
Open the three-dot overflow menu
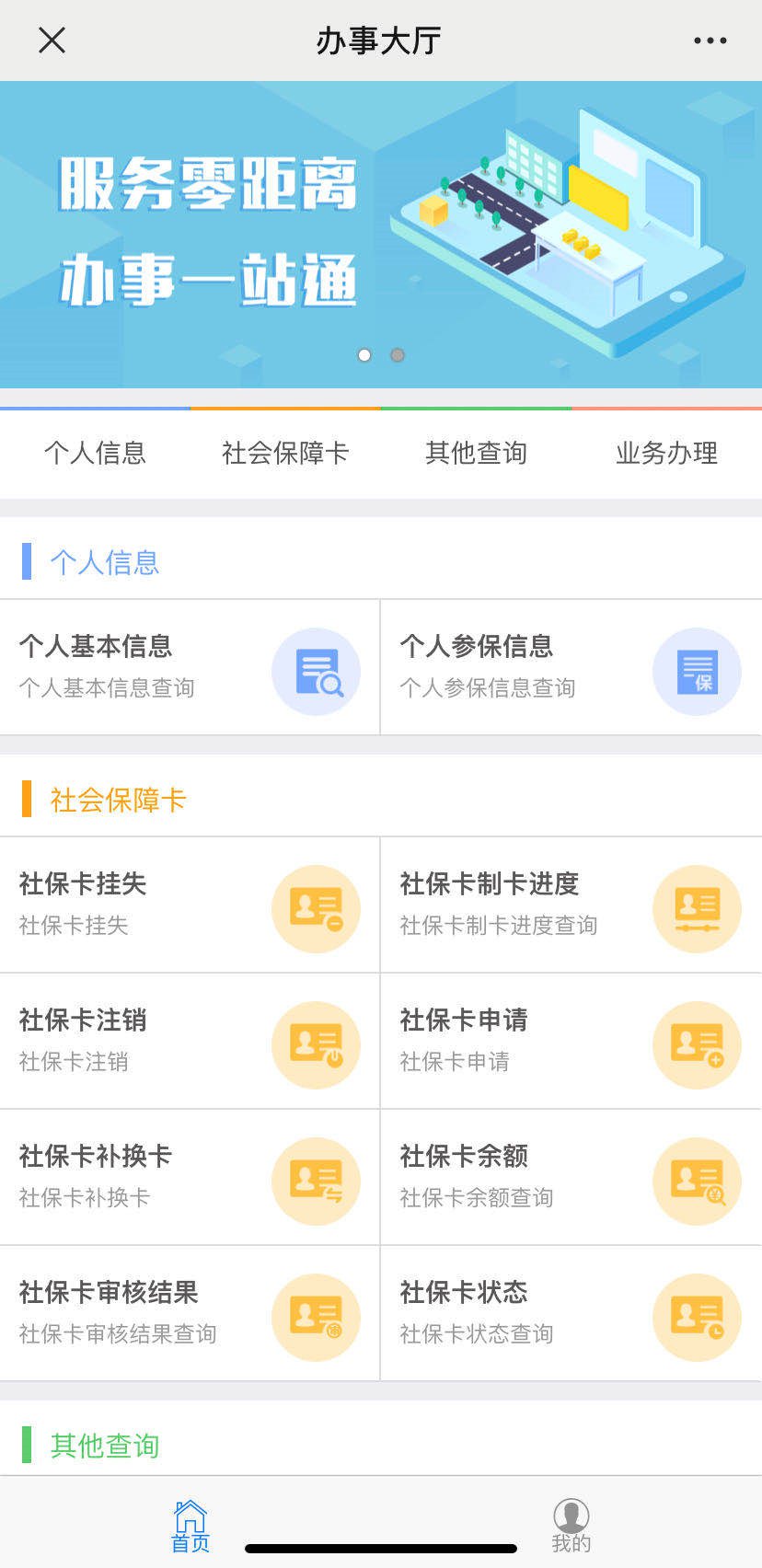pos(710,40)
